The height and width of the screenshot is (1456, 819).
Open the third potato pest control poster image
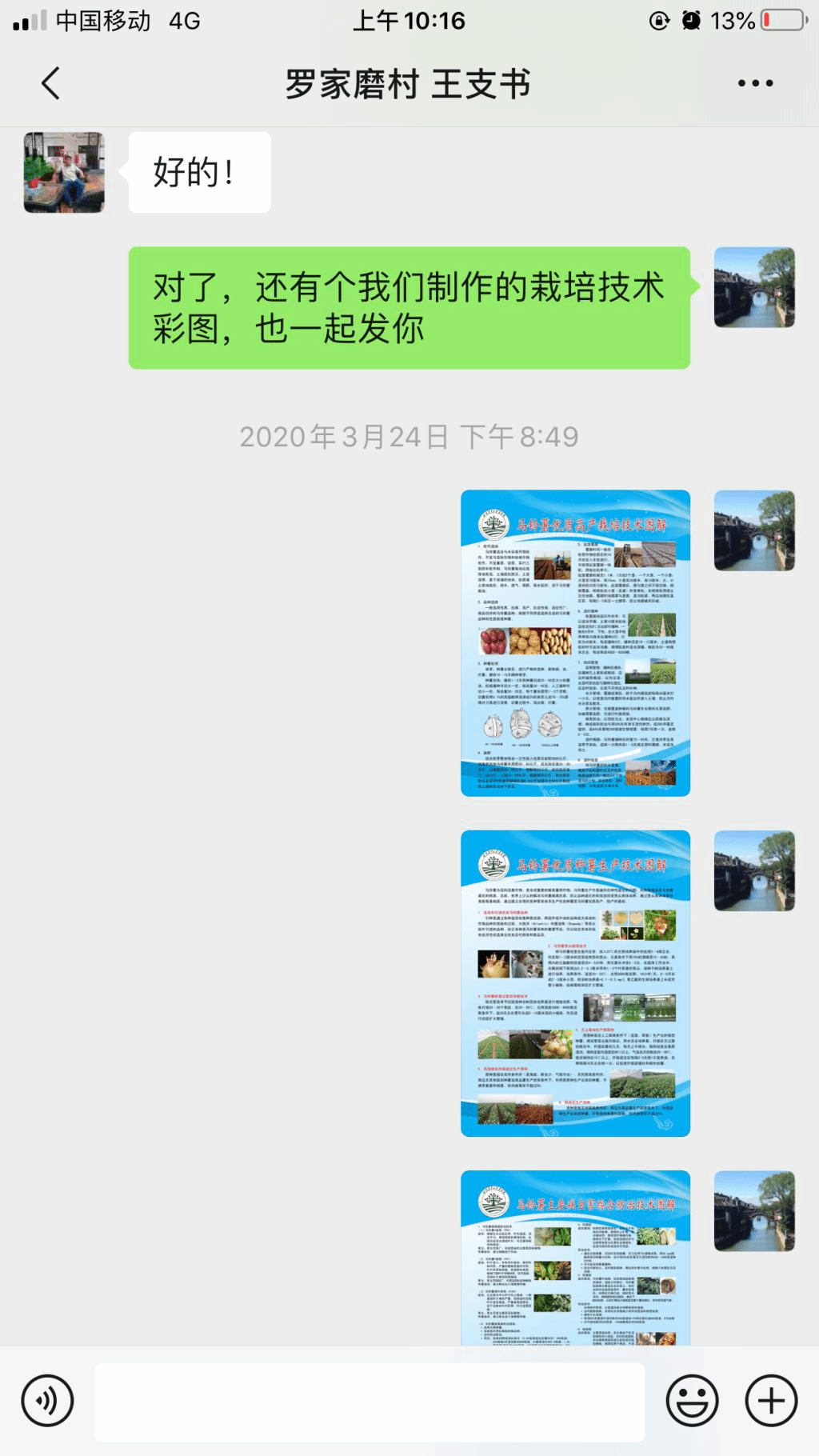pyautogui.click(x=575, y=1258)
